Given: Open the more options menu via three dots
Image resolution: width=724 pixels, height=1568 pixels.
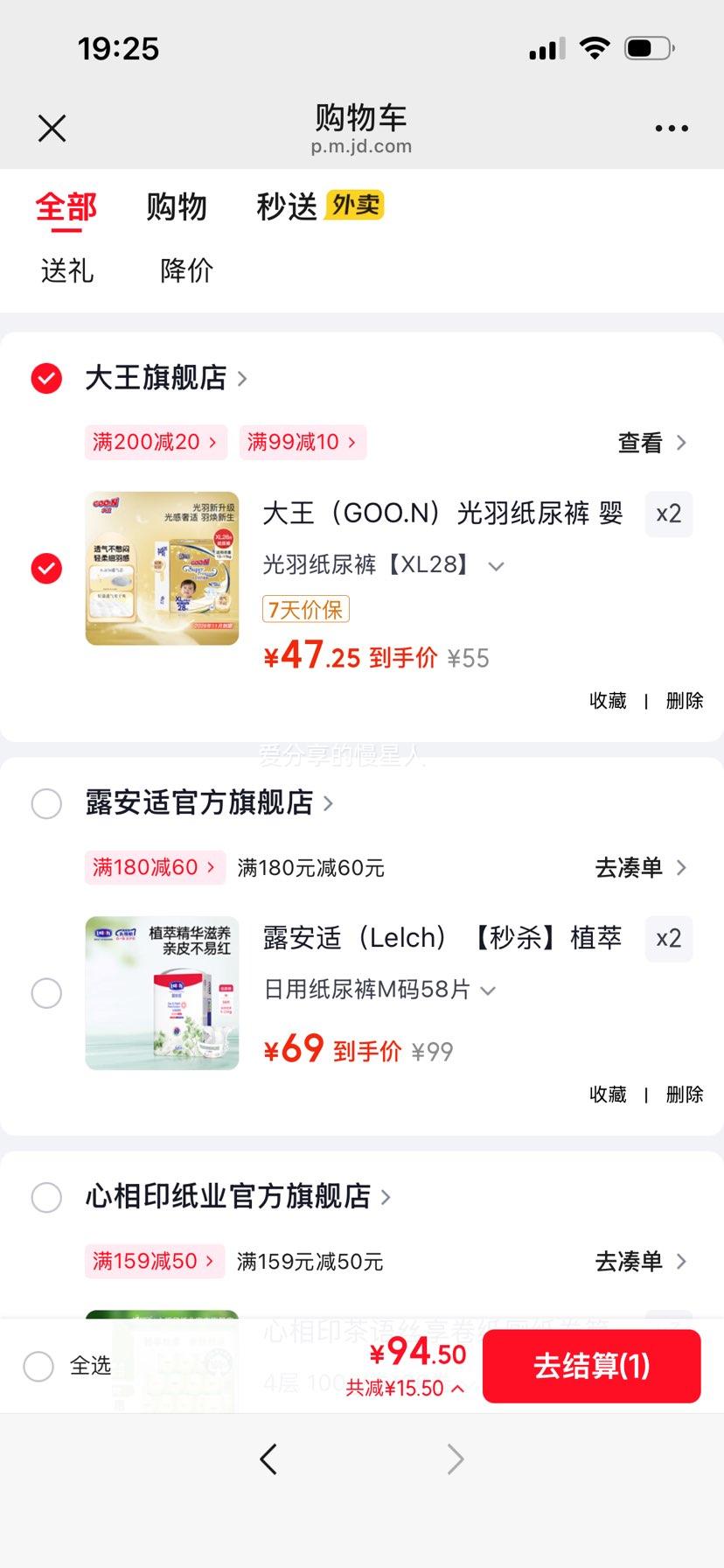Looking at the screenshot, I should click(x=671, y=128).
